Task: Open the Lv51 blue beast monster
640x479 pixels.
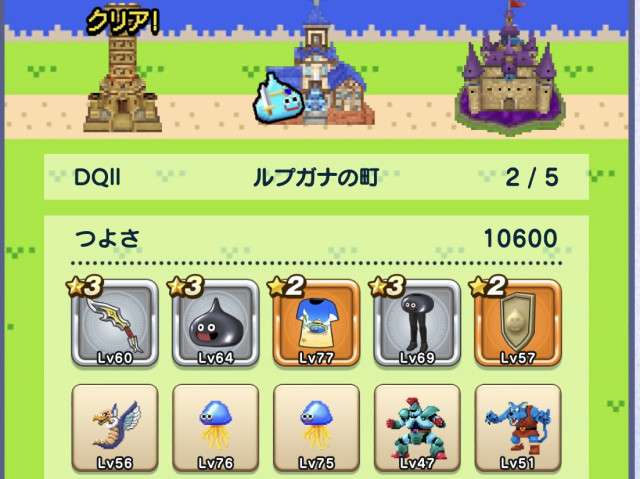Action: coord(518,428)
